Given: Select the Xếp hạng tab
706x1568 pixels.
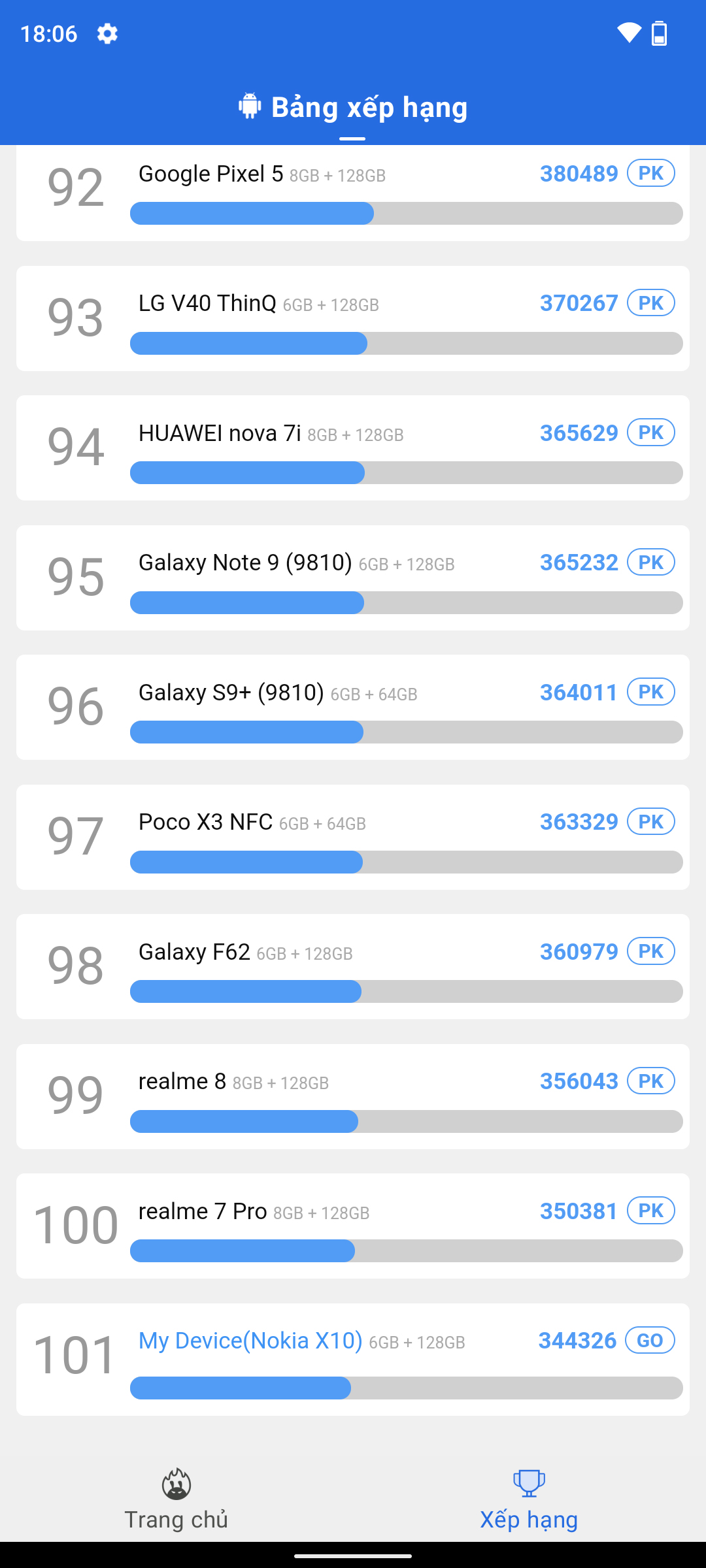Looking at the screenshot, I should [x=529, y=1500].
